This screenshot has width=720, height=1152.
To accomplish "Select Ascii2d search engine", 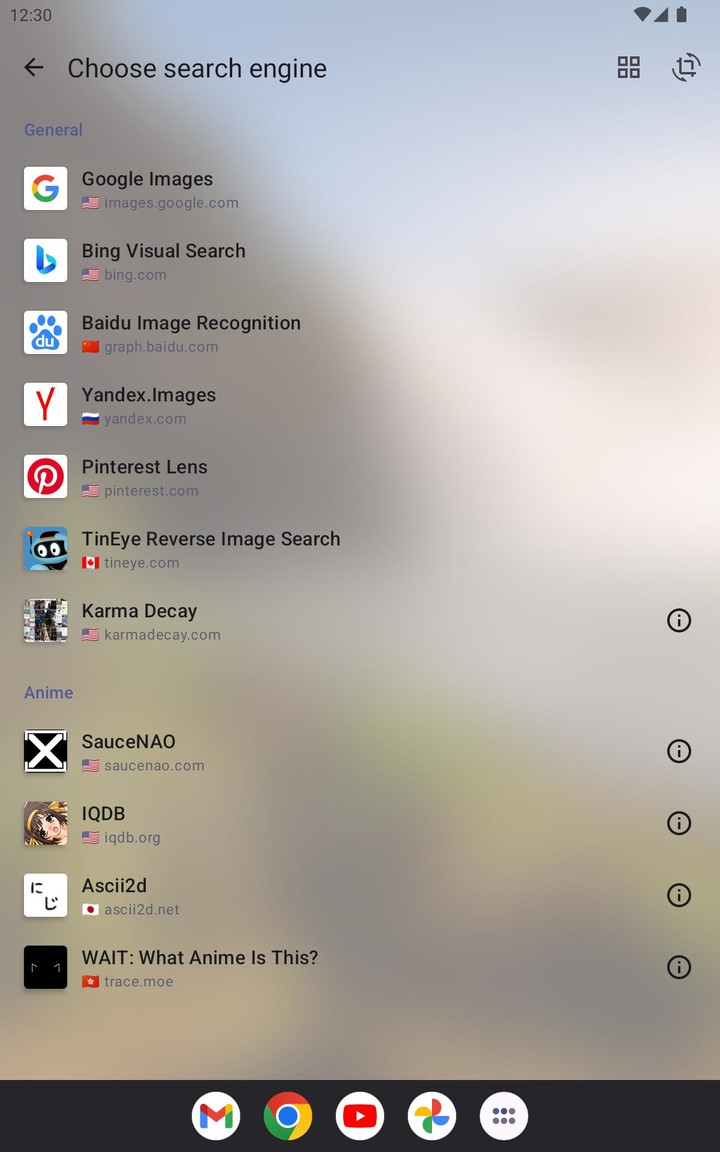I will point(114,896).
